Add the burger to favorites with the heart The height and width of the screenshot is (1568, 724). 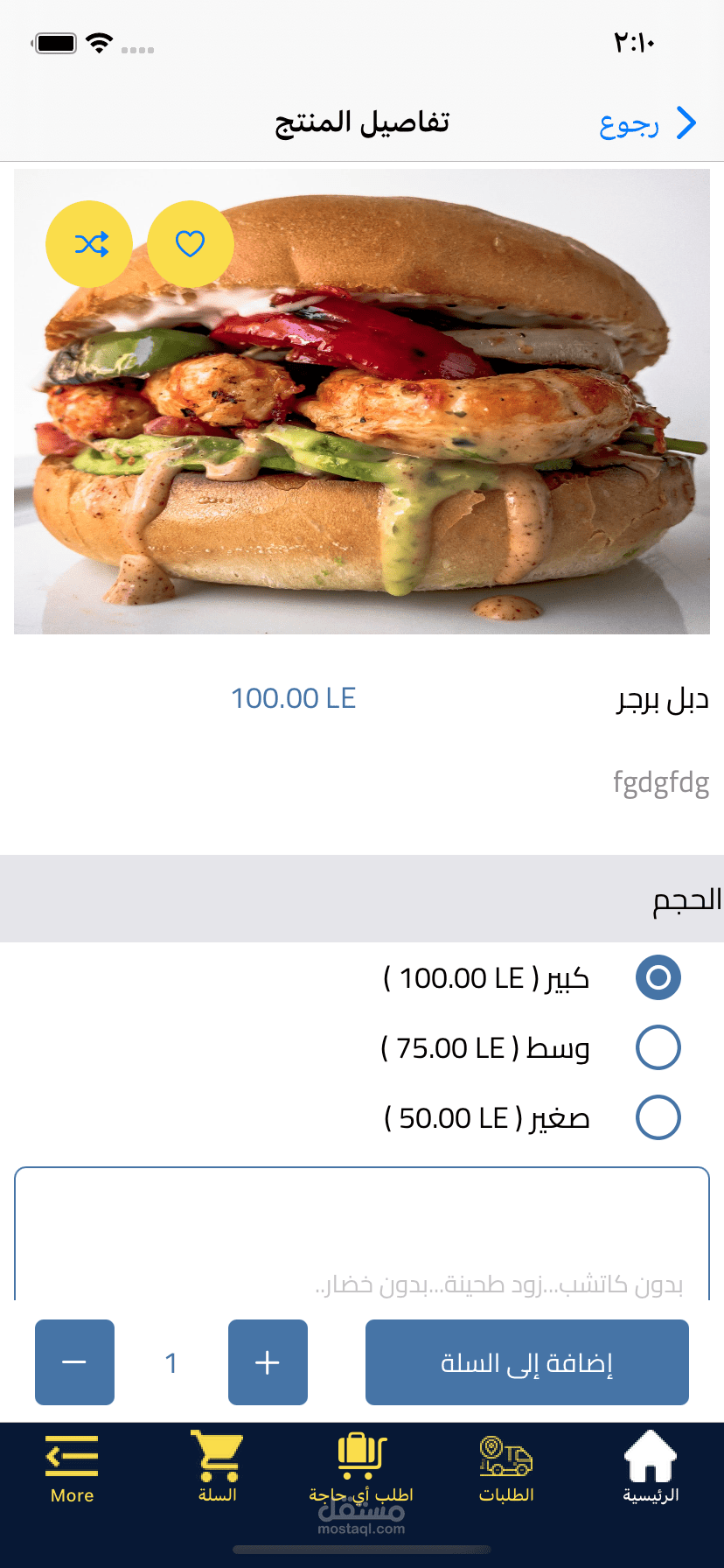(190, 243)
